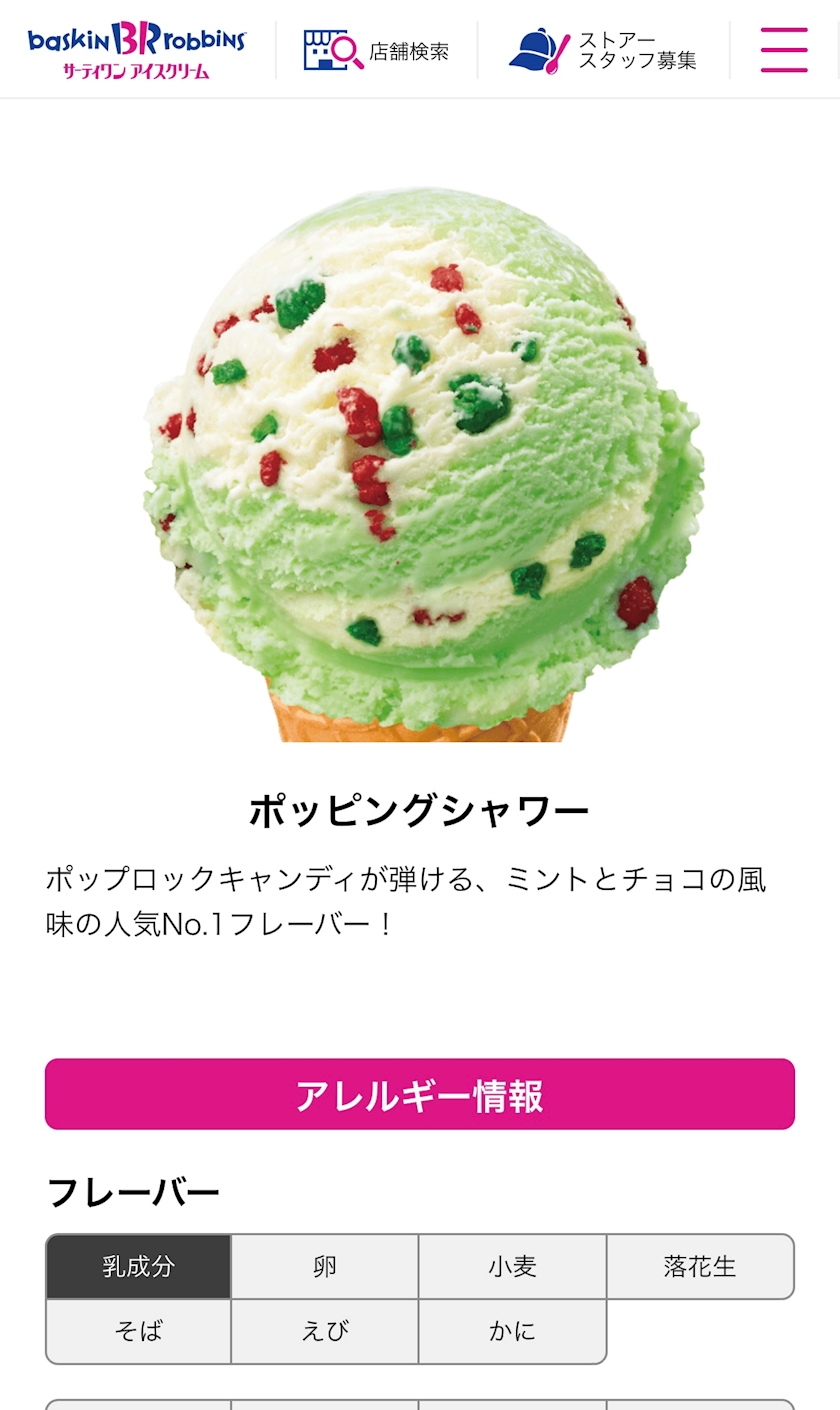The height and width of the screenshot is (1410, 840).
Task: Select the 乳成分 allergen tab
Action: pyautogui.click(x=139, y=1267)
